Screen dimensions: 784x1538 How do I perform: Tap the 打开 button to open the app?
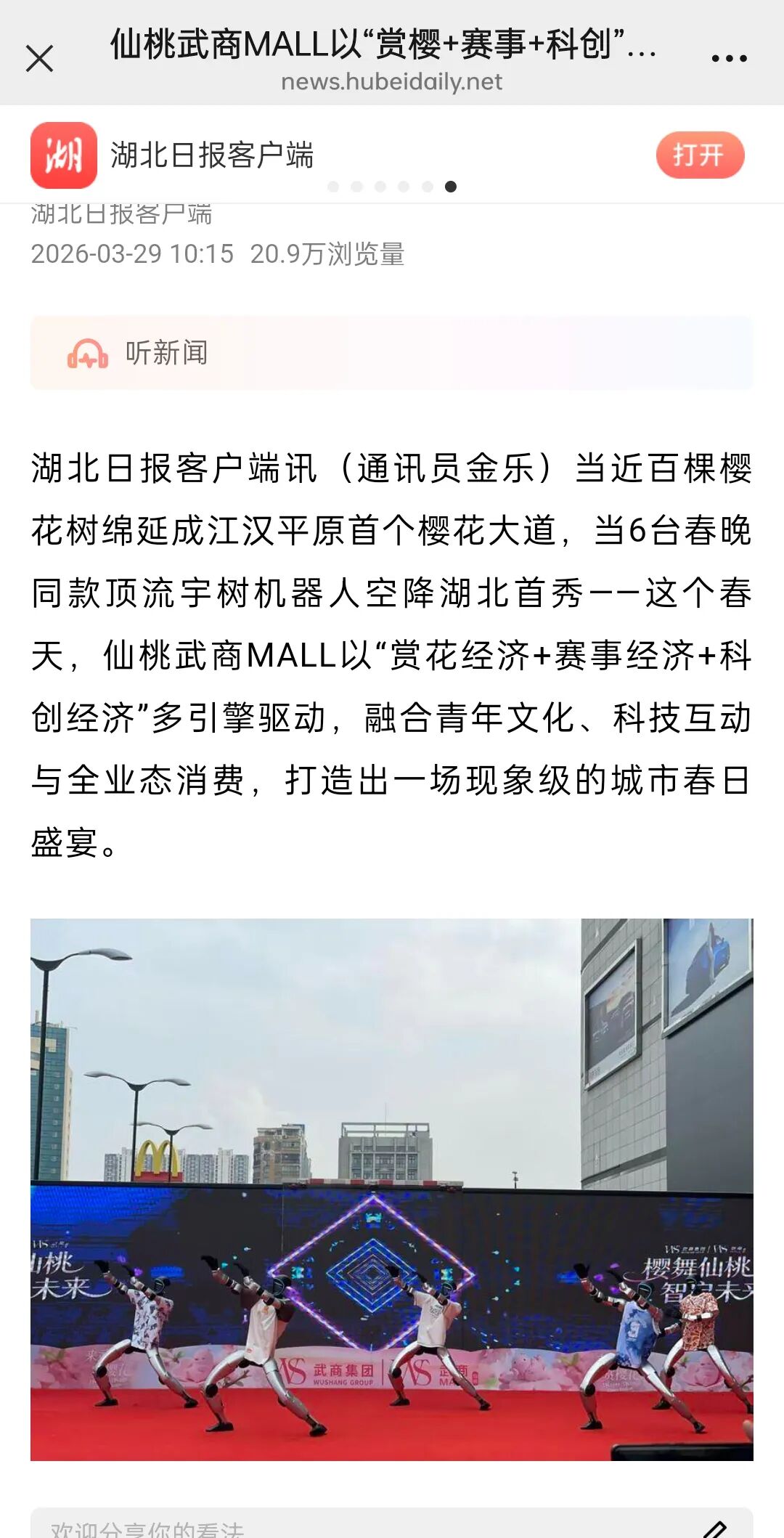point(701,155)
